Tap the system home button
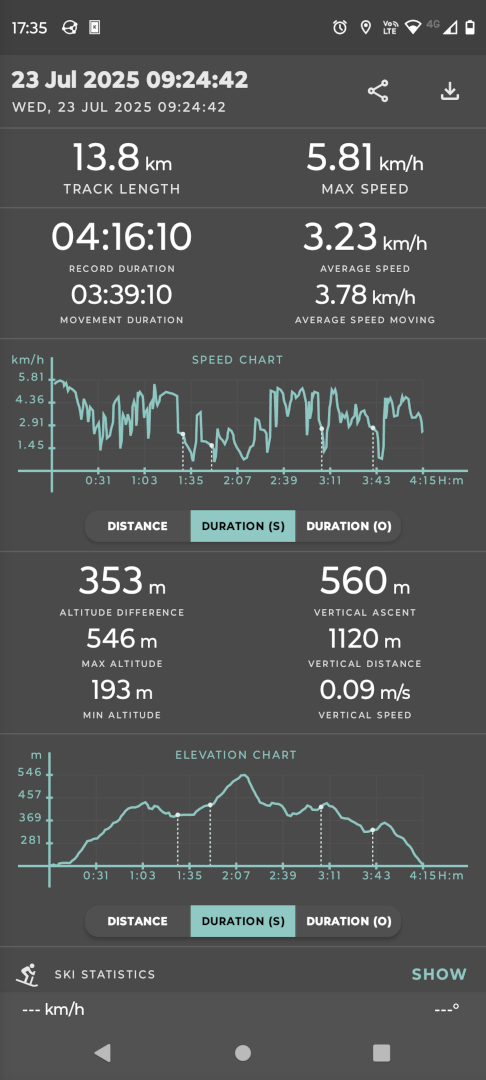486x1080 pixels. 243,1052
